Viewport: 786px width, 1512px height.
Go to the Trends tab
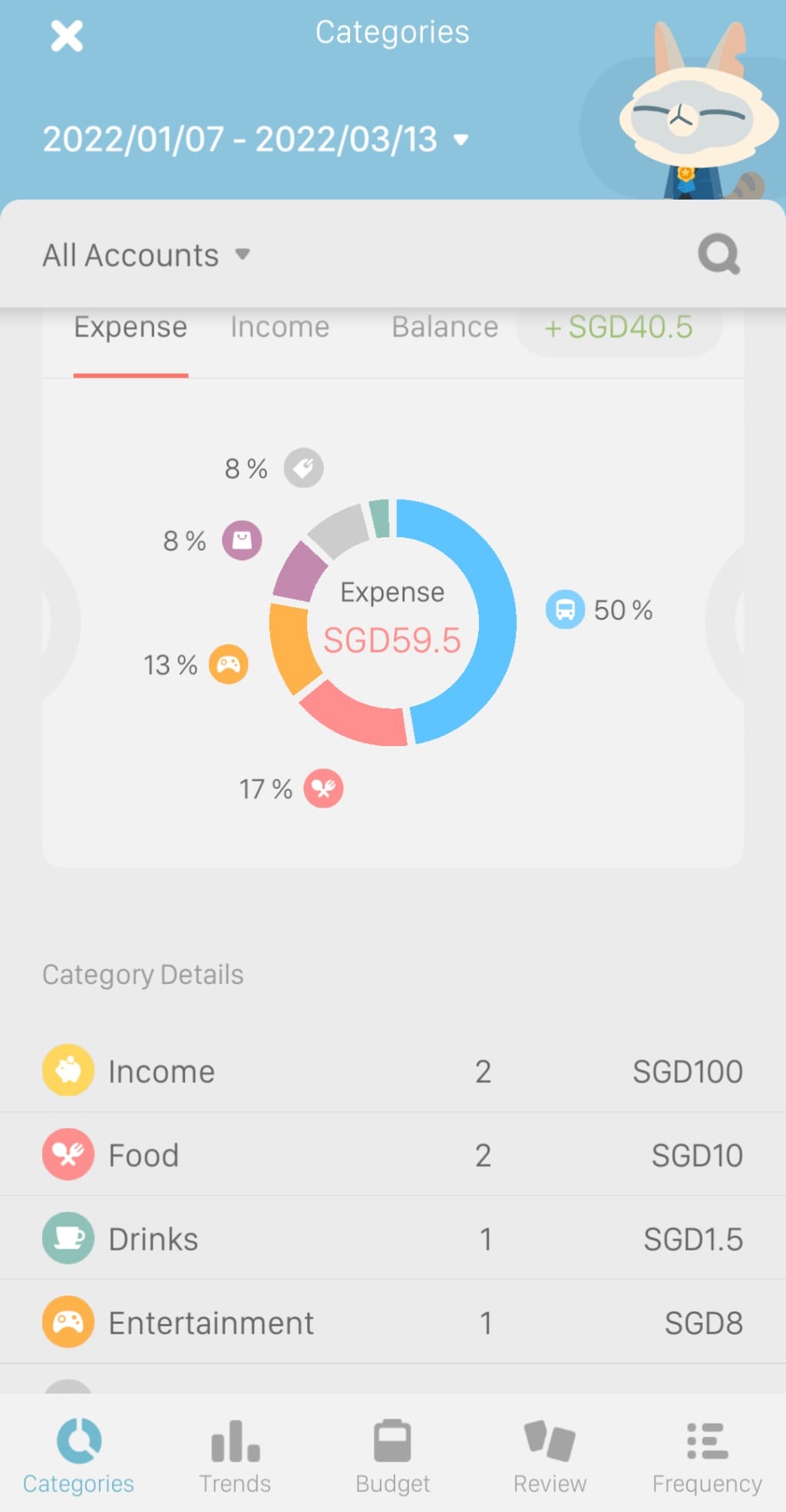click(235, 1456)
